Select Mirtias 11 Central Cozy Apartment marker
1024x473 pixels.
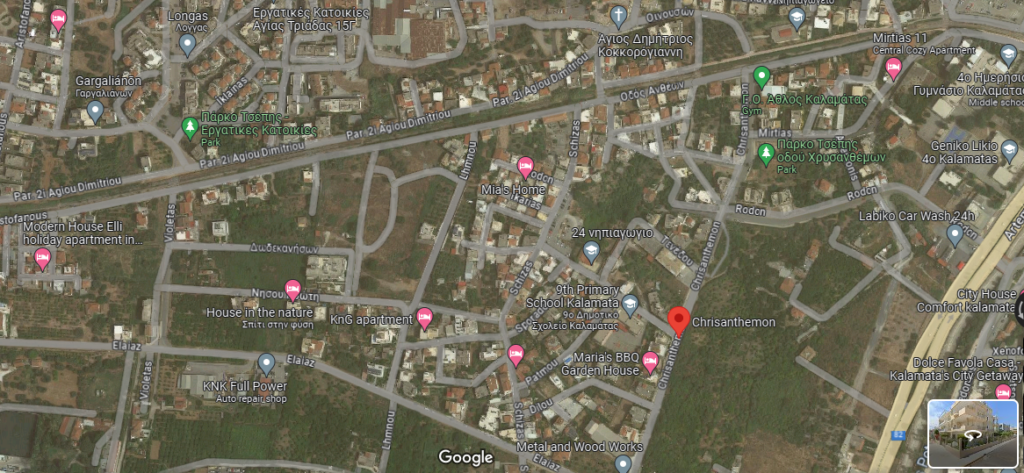coord(894,68)
